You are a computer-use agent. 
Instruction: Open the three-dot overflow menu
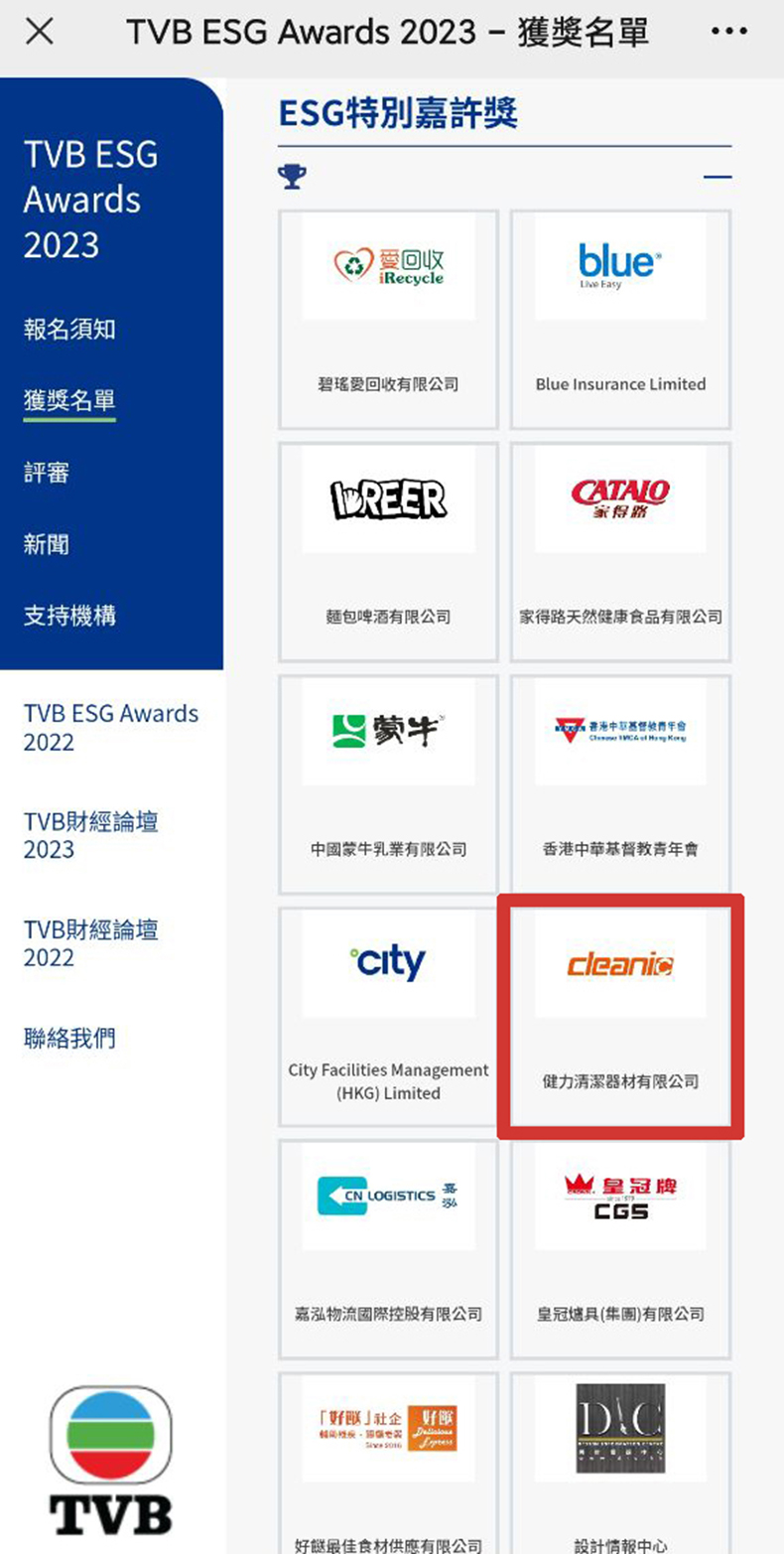729,32
